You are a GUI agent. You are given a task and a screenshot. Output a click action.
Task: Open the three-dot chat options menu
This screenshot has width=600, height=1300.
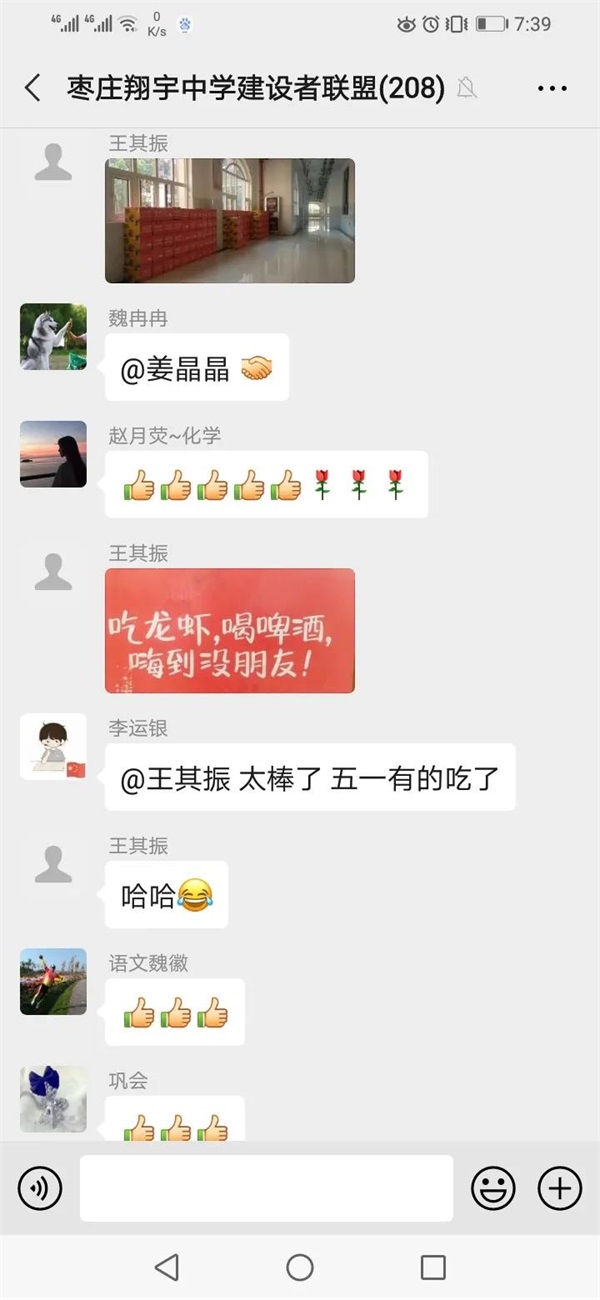552,89
